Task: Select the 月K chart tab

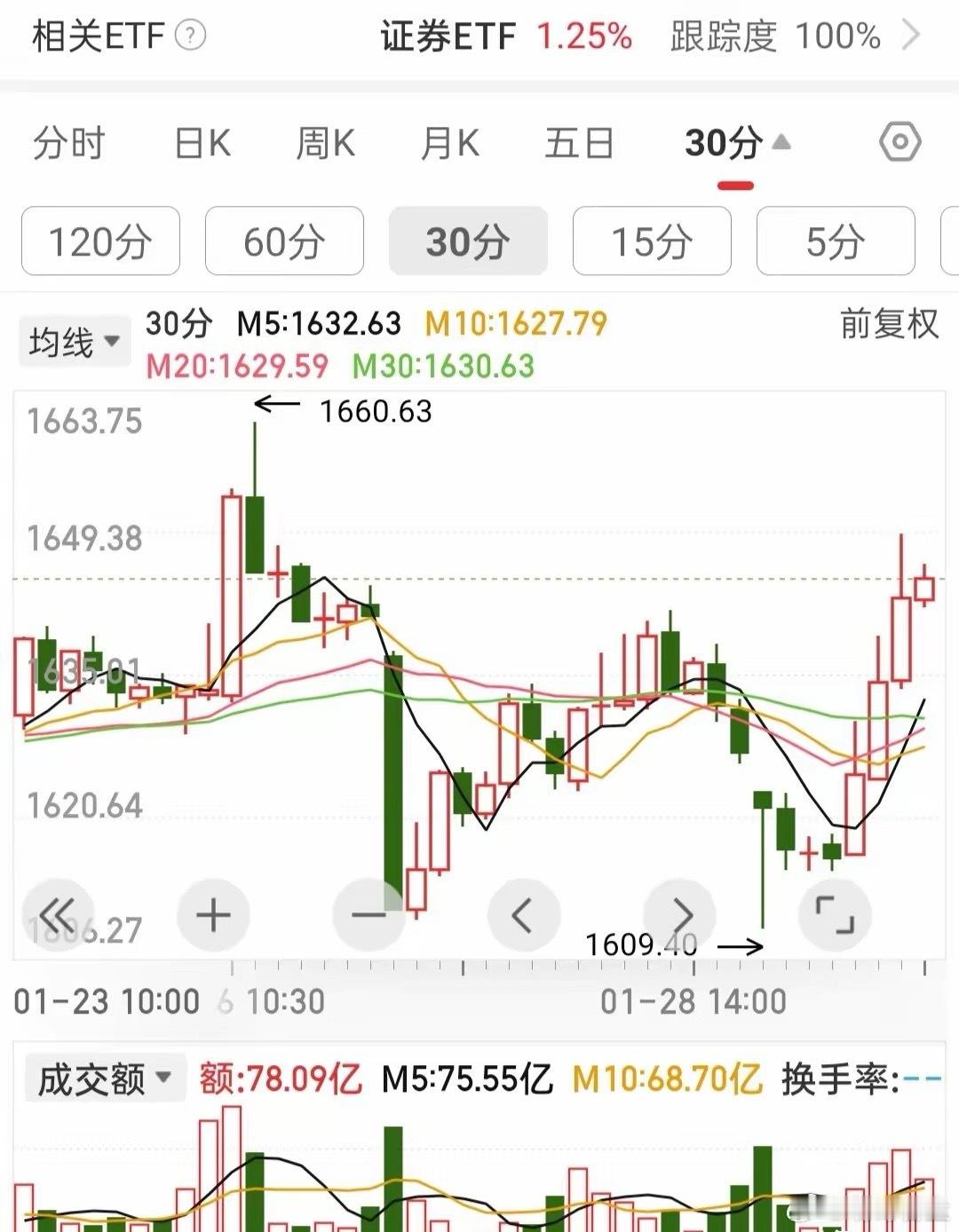Action: click(x=449, y=143)
